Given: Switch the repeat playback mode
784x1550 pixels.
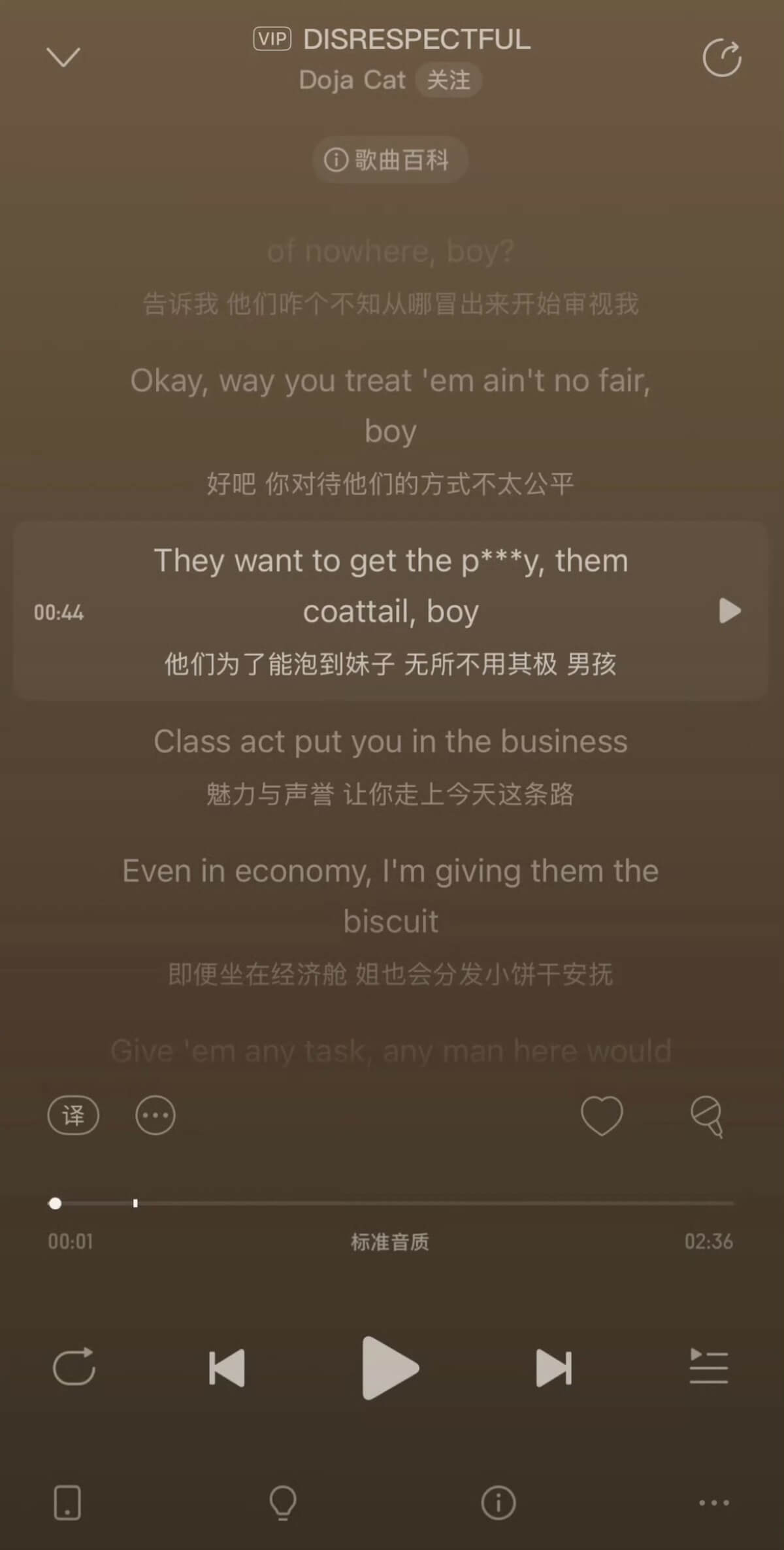Looking at the screenshot, I should [x=74, y=1367].
